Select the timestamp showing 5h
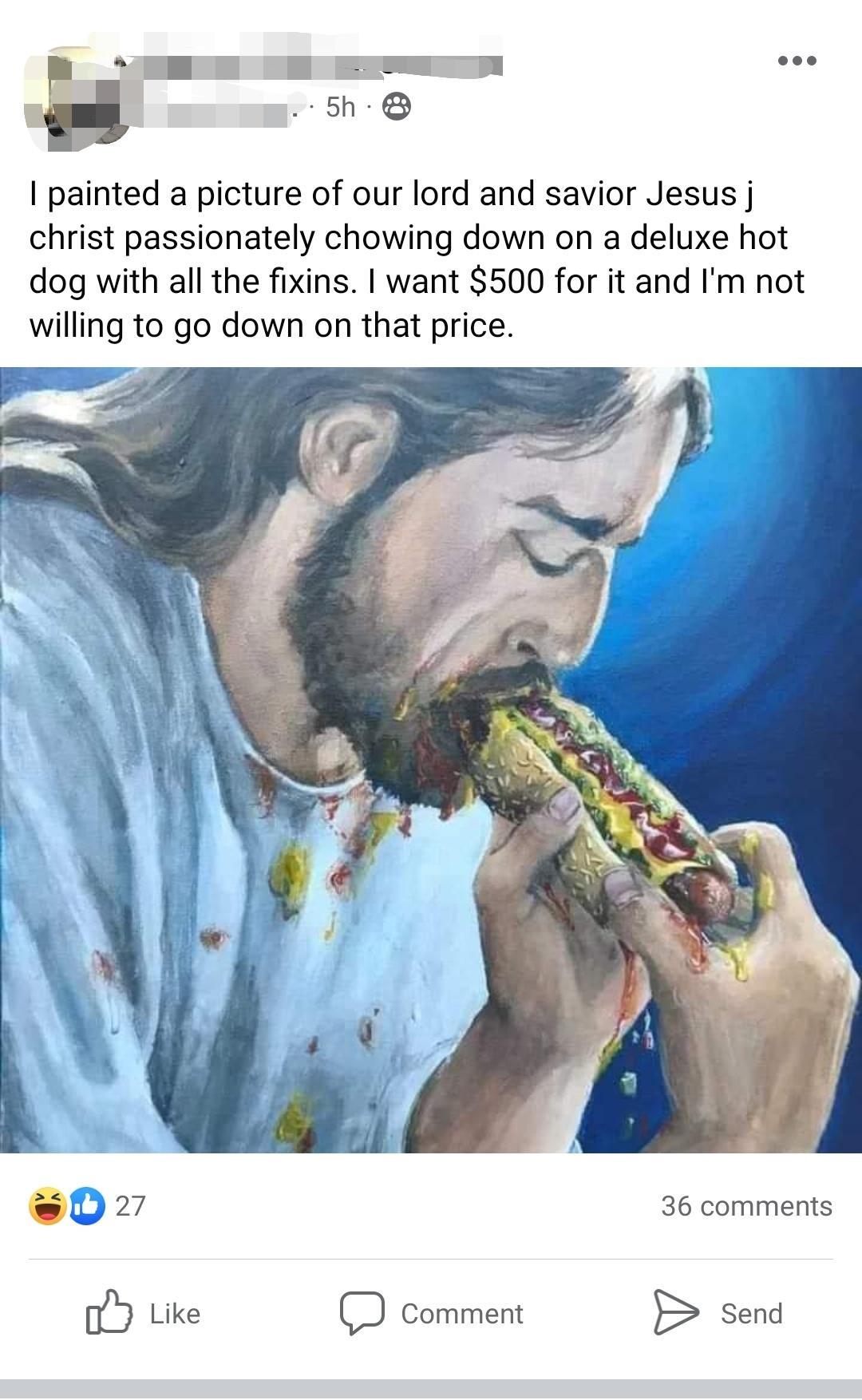This screenshot has height=1400, width=862. [x=339, y=105]
